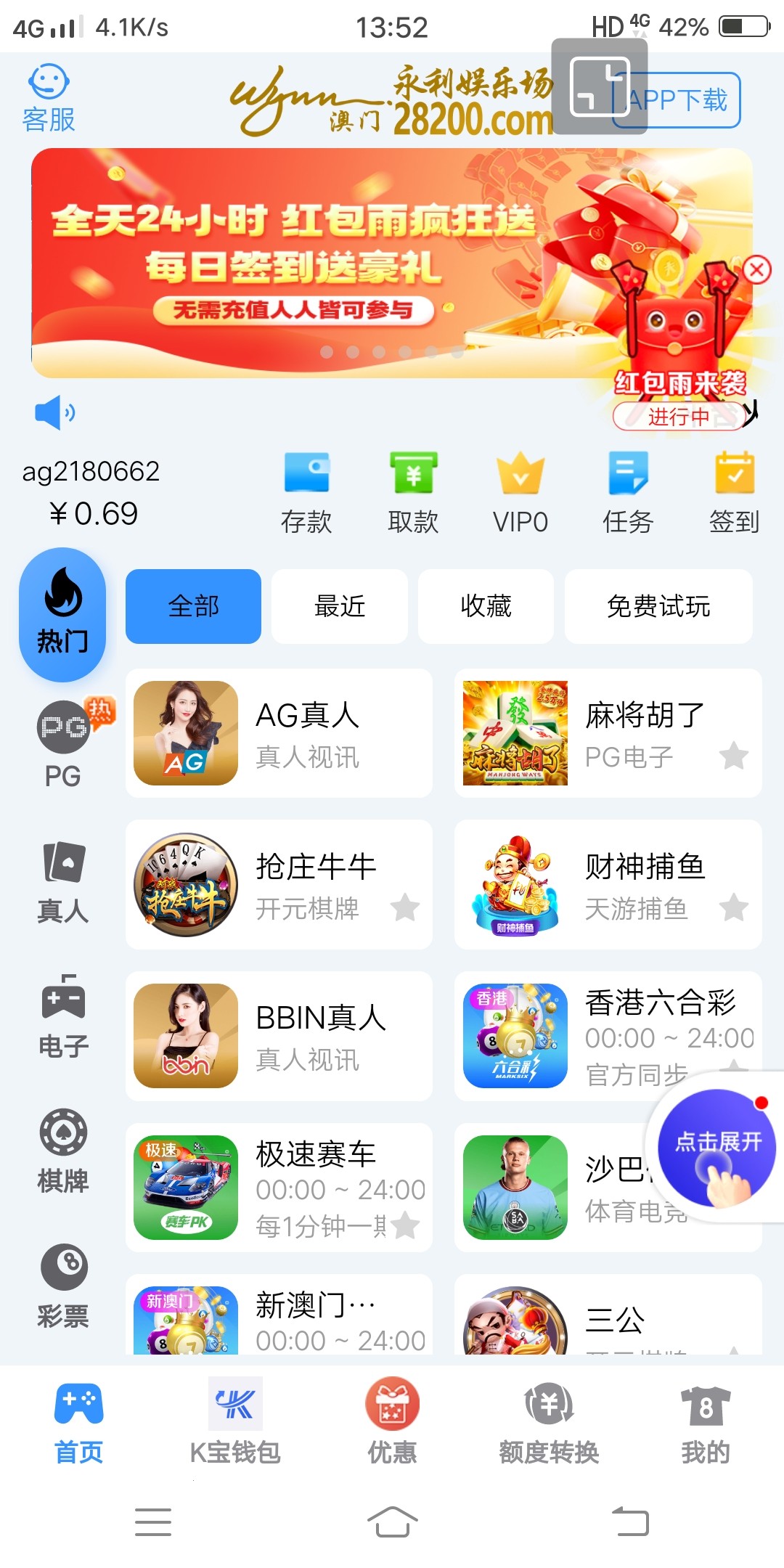Open the 取款 withdrawal icon
Image resolution: width=784 pixels, height=1568 pixels.
[x=413, y=479]
